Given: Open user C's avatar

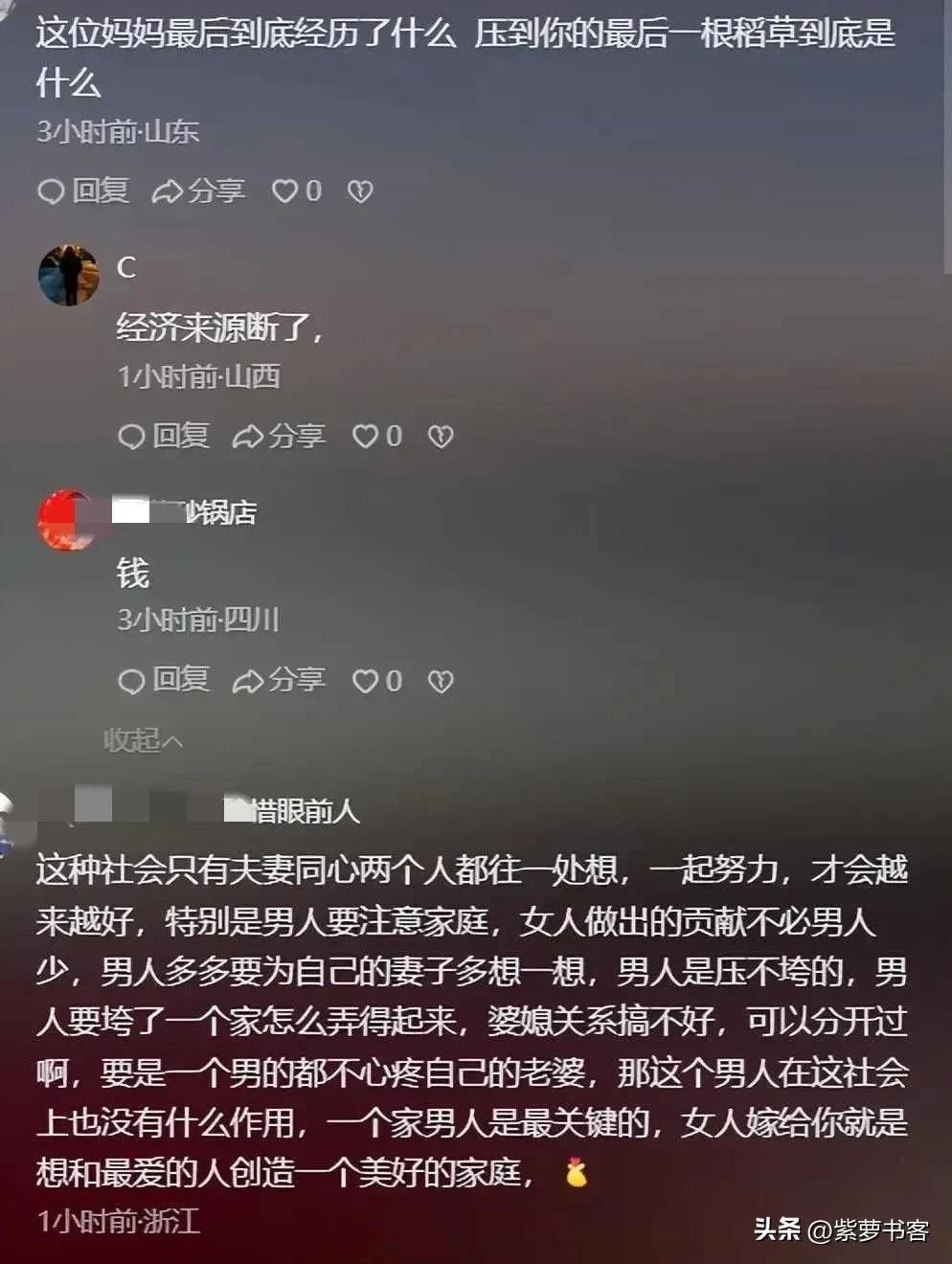Looking at the screenshot, I should (68, 276).
